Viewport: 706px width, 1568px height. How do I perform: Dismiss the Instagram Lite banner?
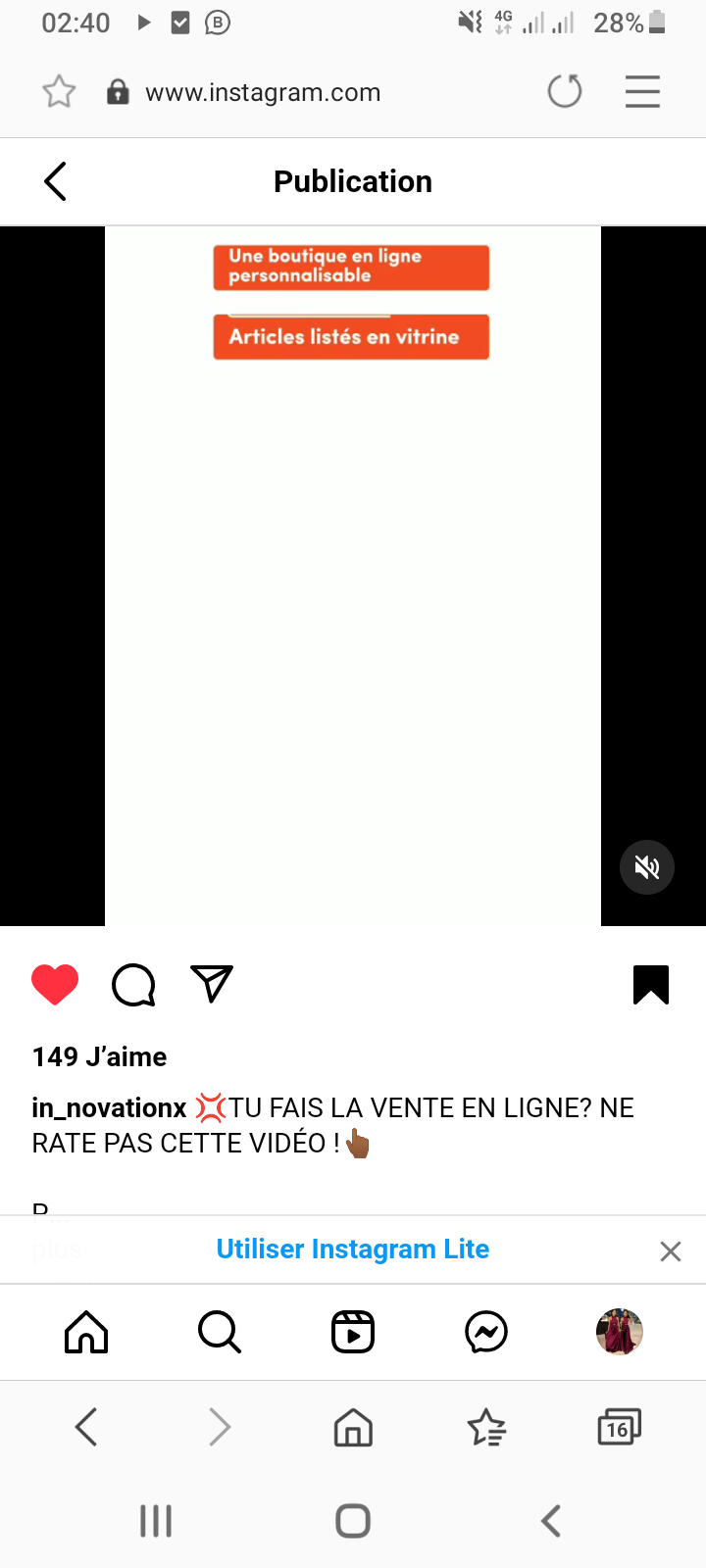coord(671,1251)
